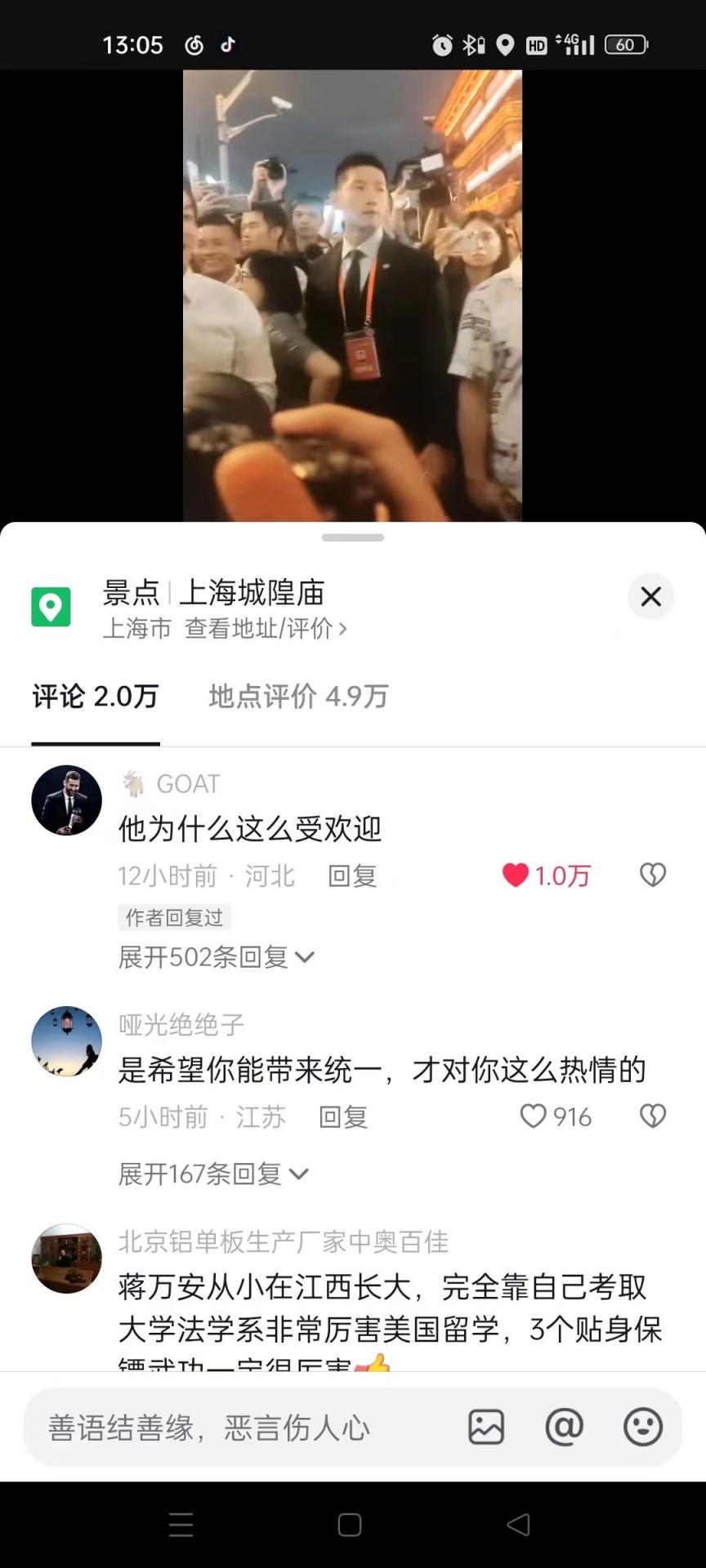Switch to the 地点评价 4.9万 tab
The image size is (706, 1568).
pos(298,697)
